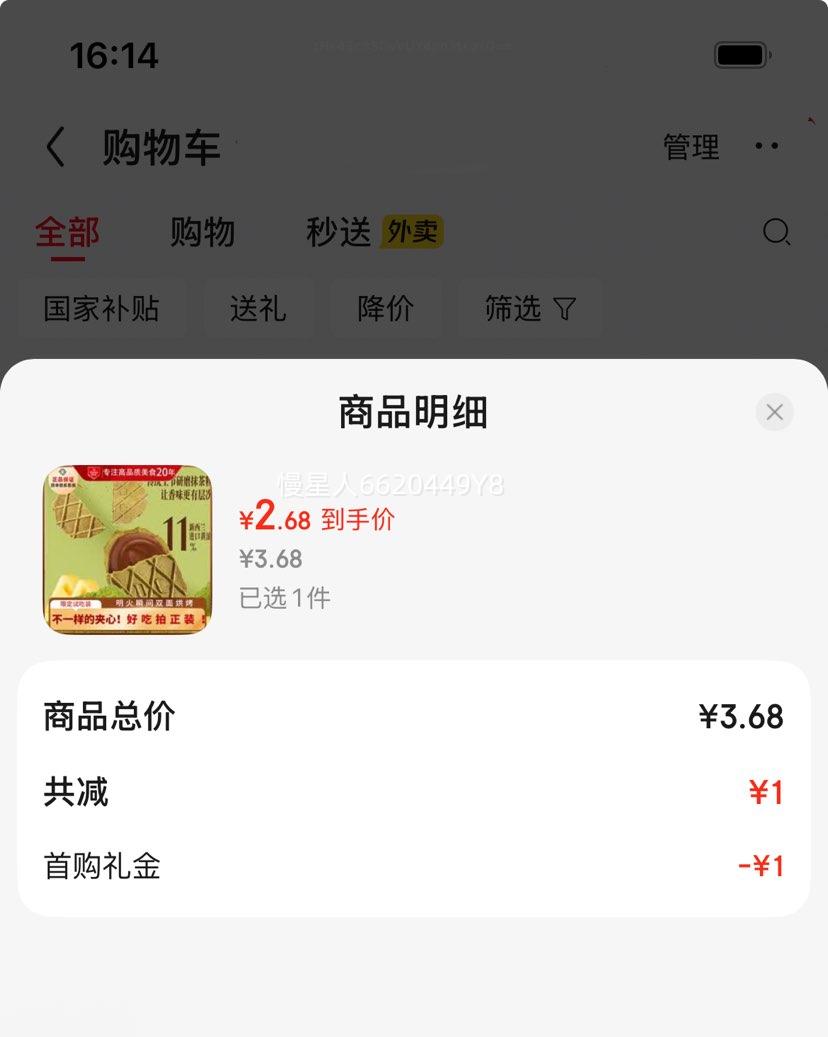Tap 管理 to manage cart items
Viewport: 828px width, 1037px height.
click(x=689, y=145)
